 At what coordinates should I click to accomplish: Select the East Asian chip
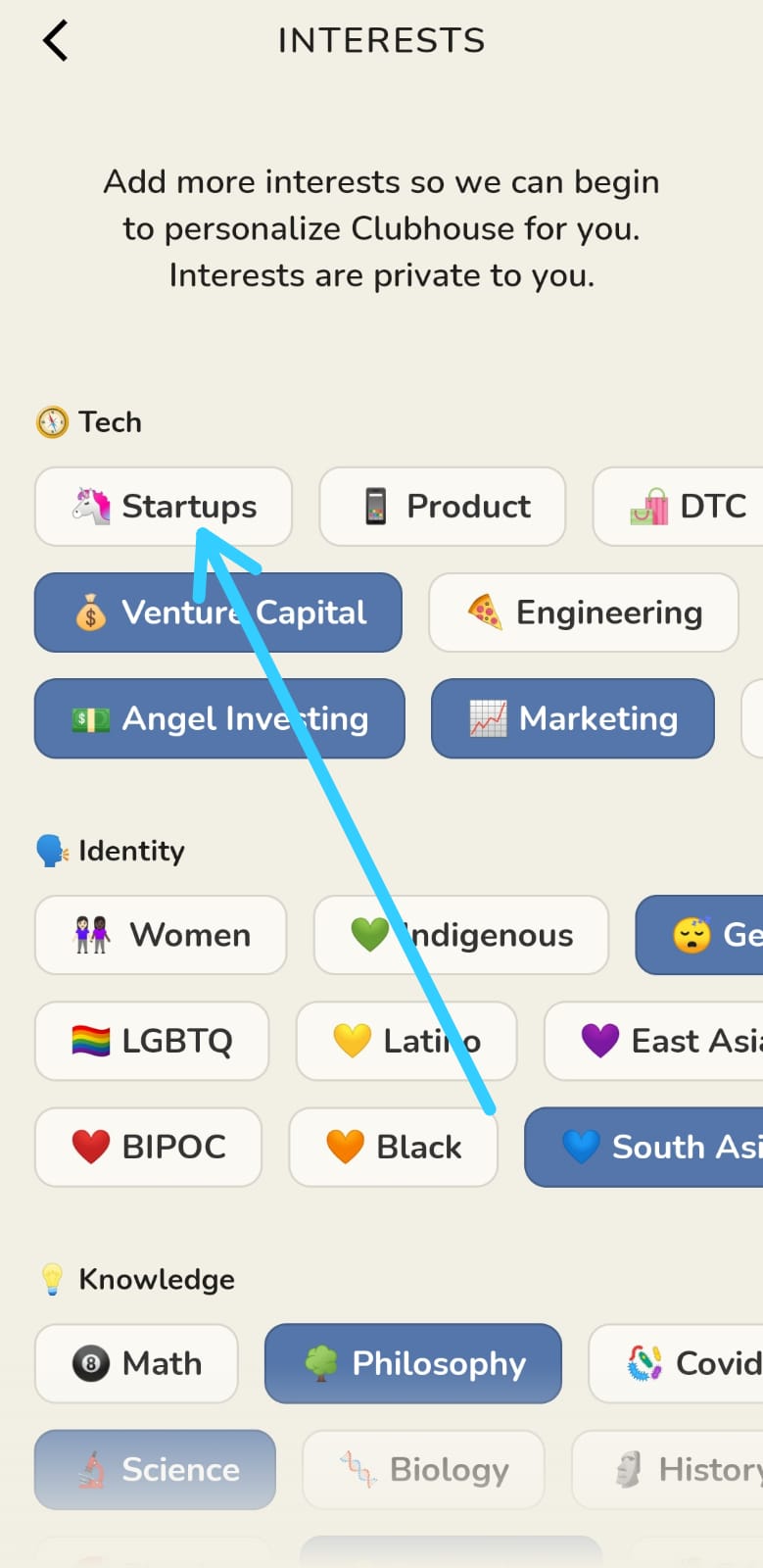pos(654,1041)
